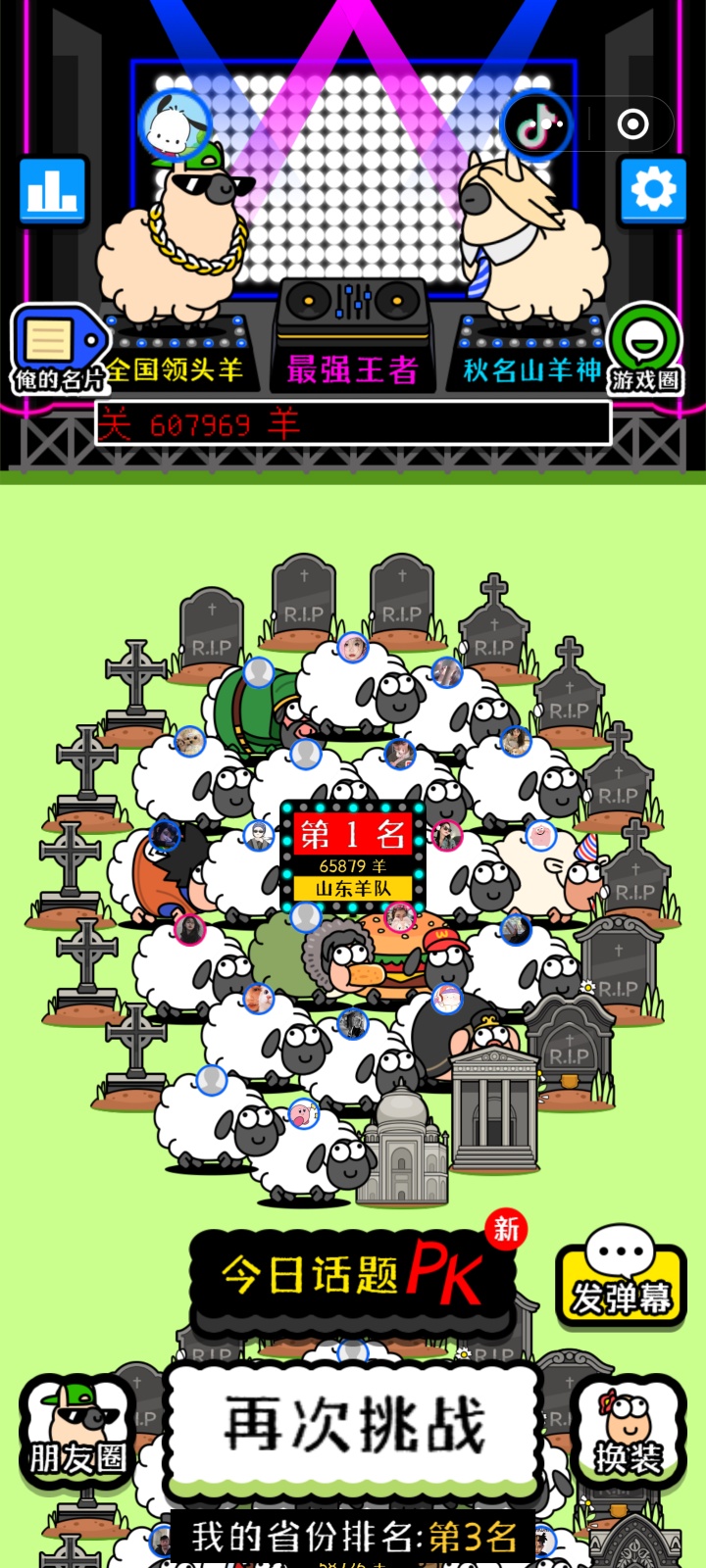Tap 再次挑战 to retry challenge
The image size is (706, 1568).
coord(353,1426)
